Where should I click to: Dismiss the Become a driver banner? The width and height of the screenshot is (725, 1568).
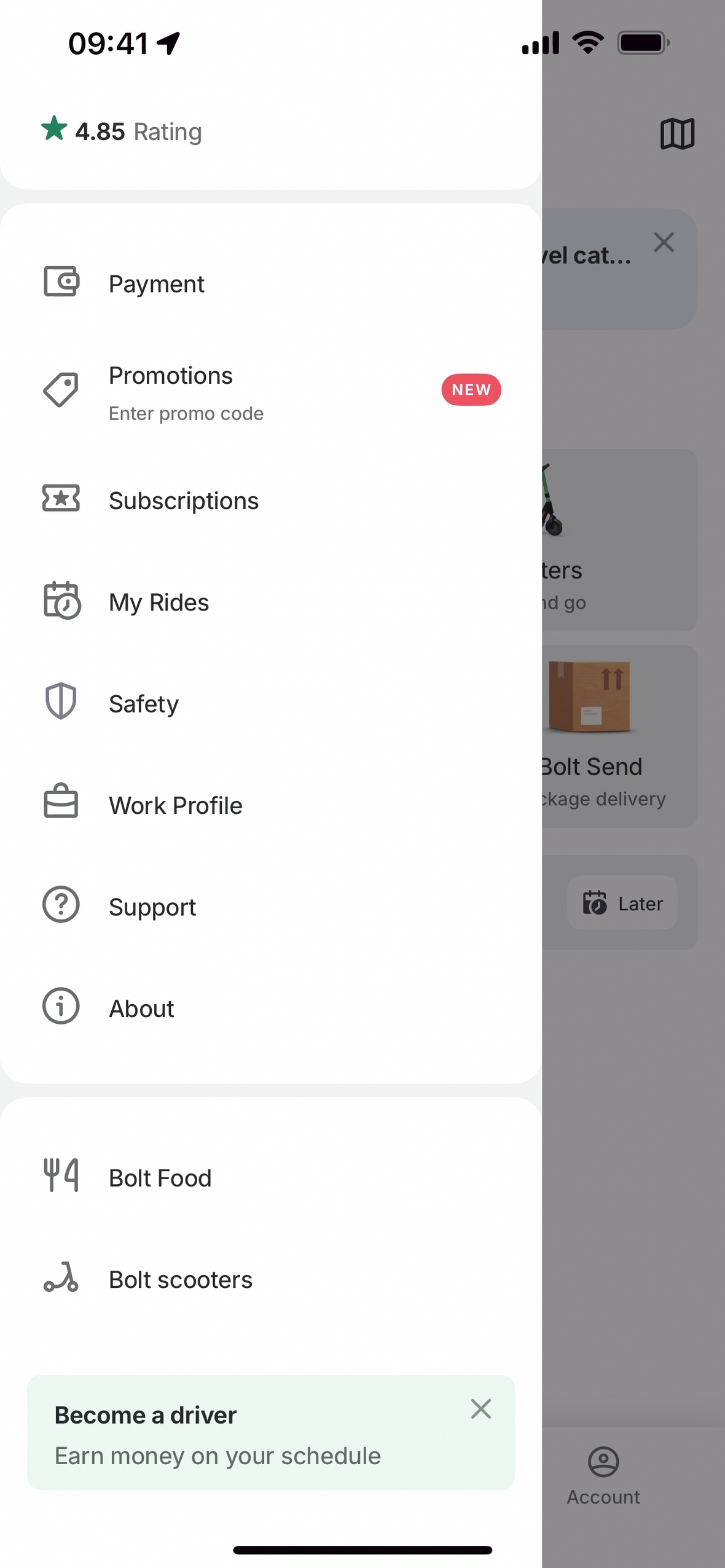(480, 1408)
